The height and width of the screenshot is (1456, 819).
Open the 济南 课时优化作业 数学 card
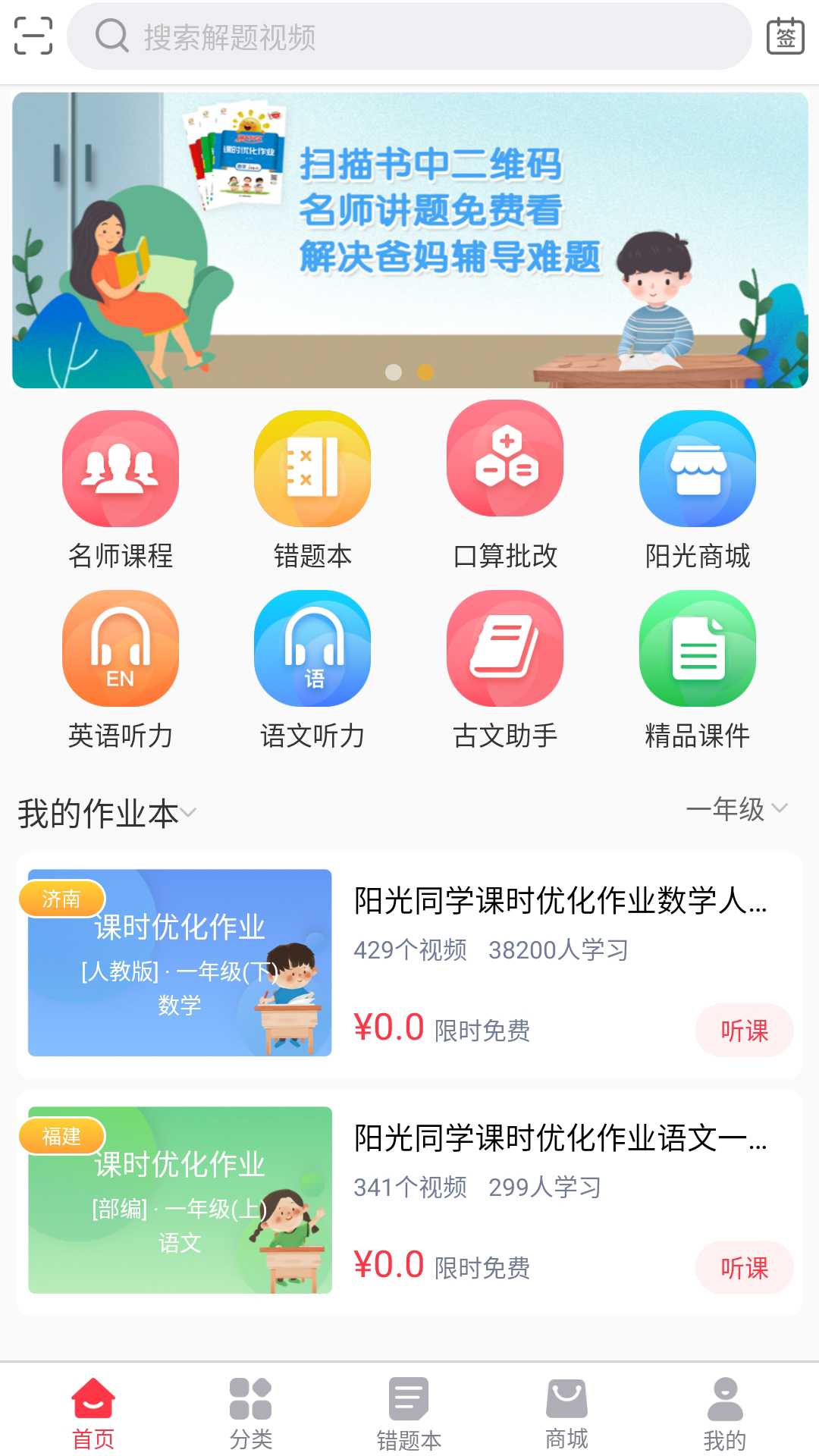(x=180, y=963)
